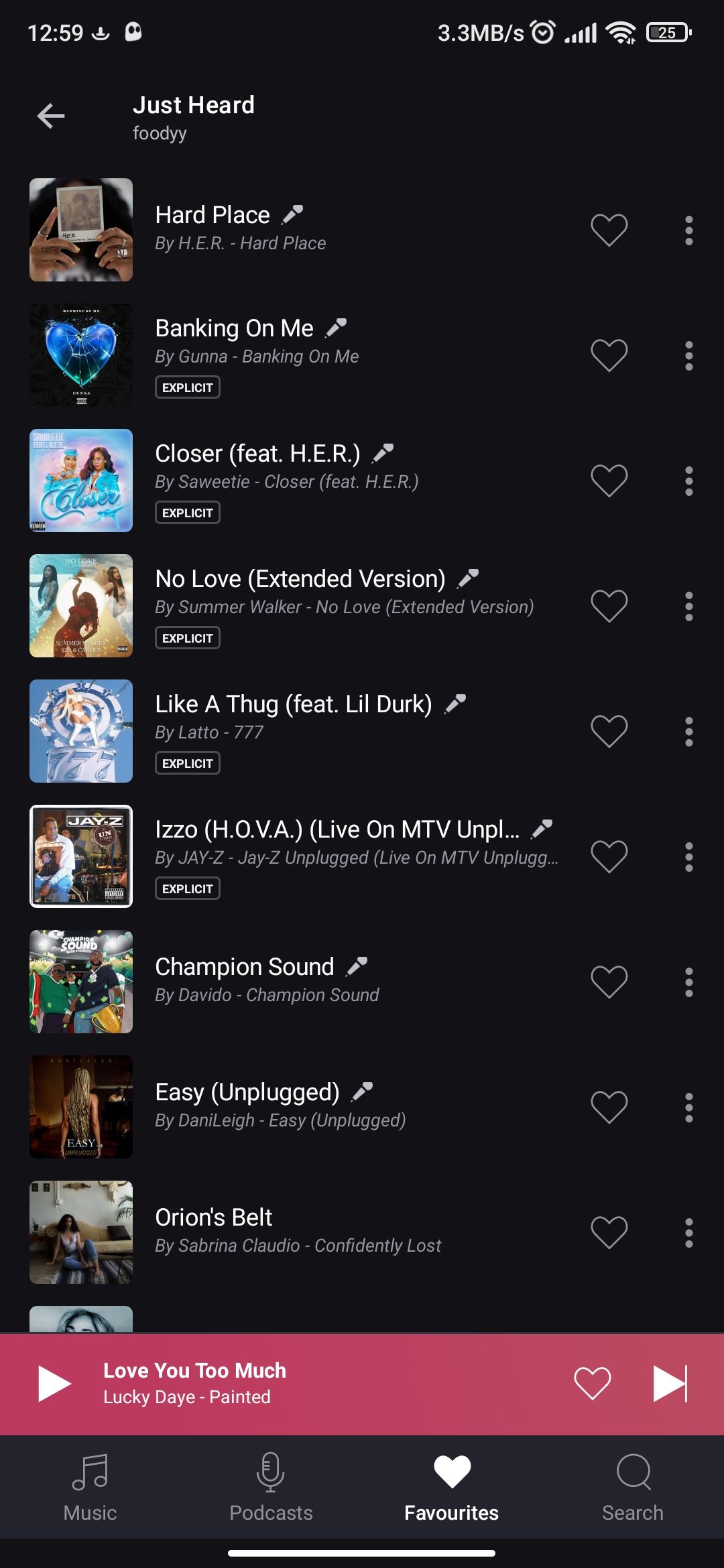Open the Just Heard playlist title

pyautogui.click(x=194, y=105)
